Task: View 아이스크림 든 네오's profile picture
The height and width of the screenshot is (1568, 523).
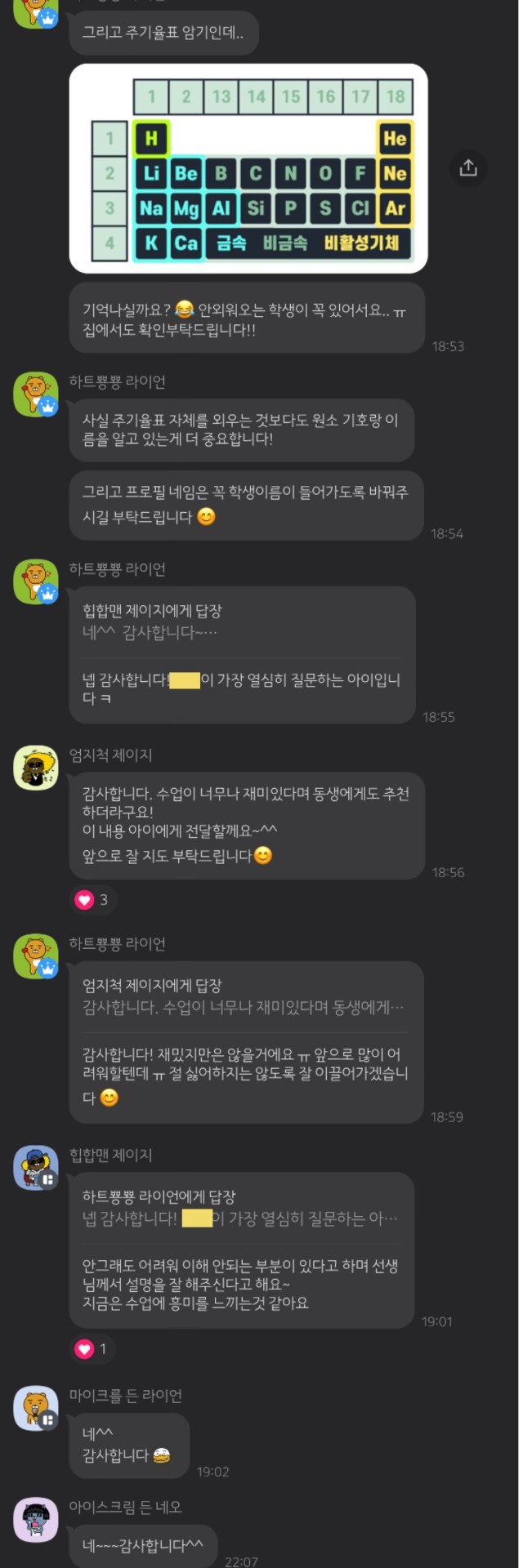Action: point(36,1519)
